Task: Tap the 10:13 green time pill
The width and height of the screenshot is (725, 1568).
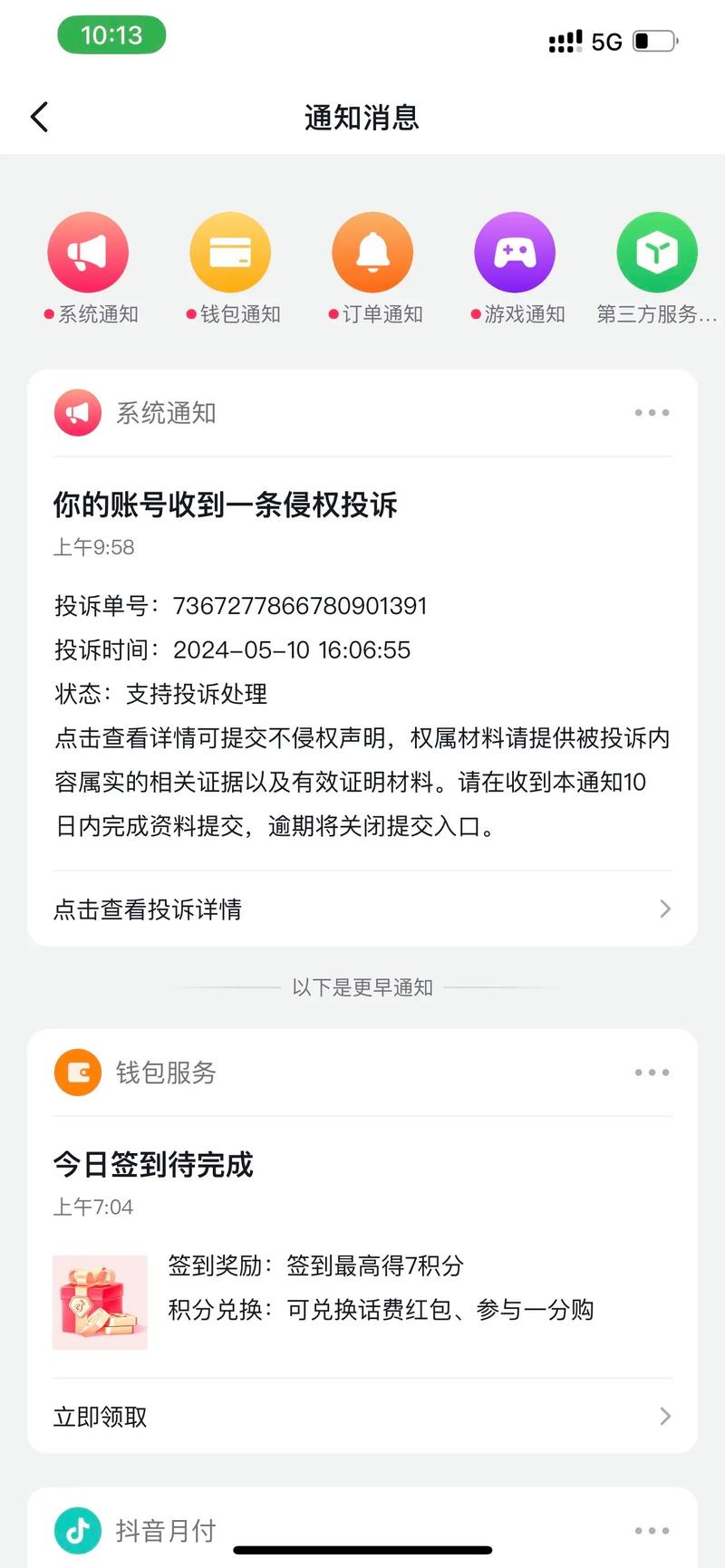Action: point(111,34)
